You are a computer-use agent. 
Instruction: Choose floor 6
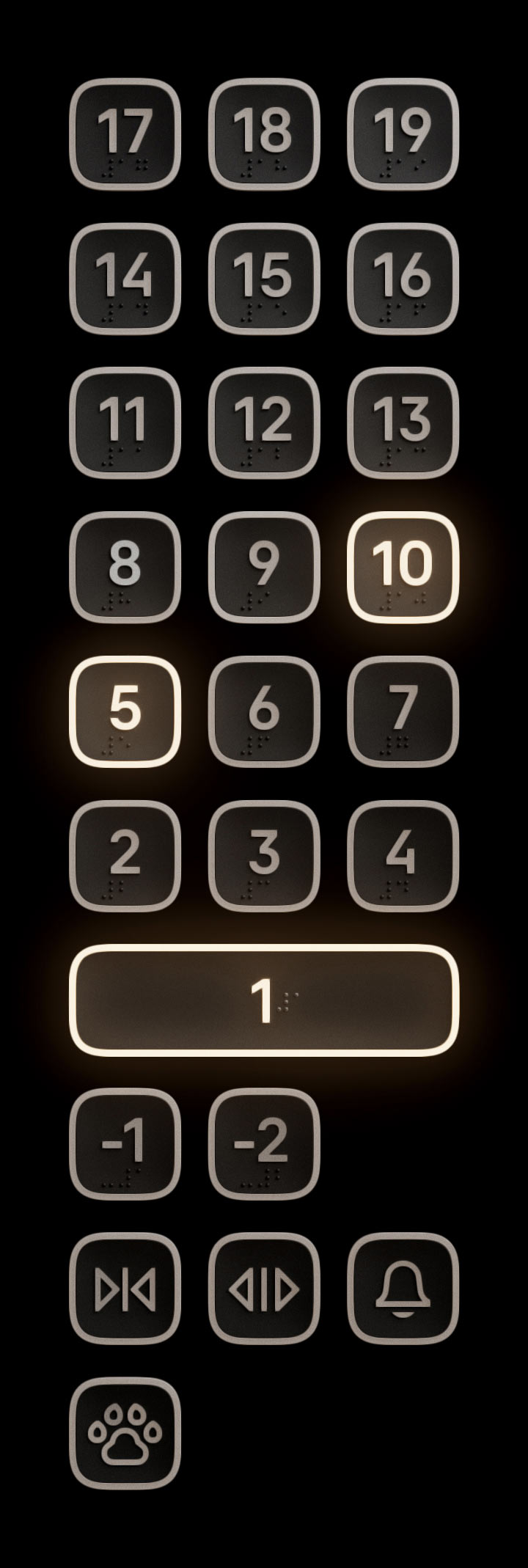pyautogui.click(x=264, y=711)
